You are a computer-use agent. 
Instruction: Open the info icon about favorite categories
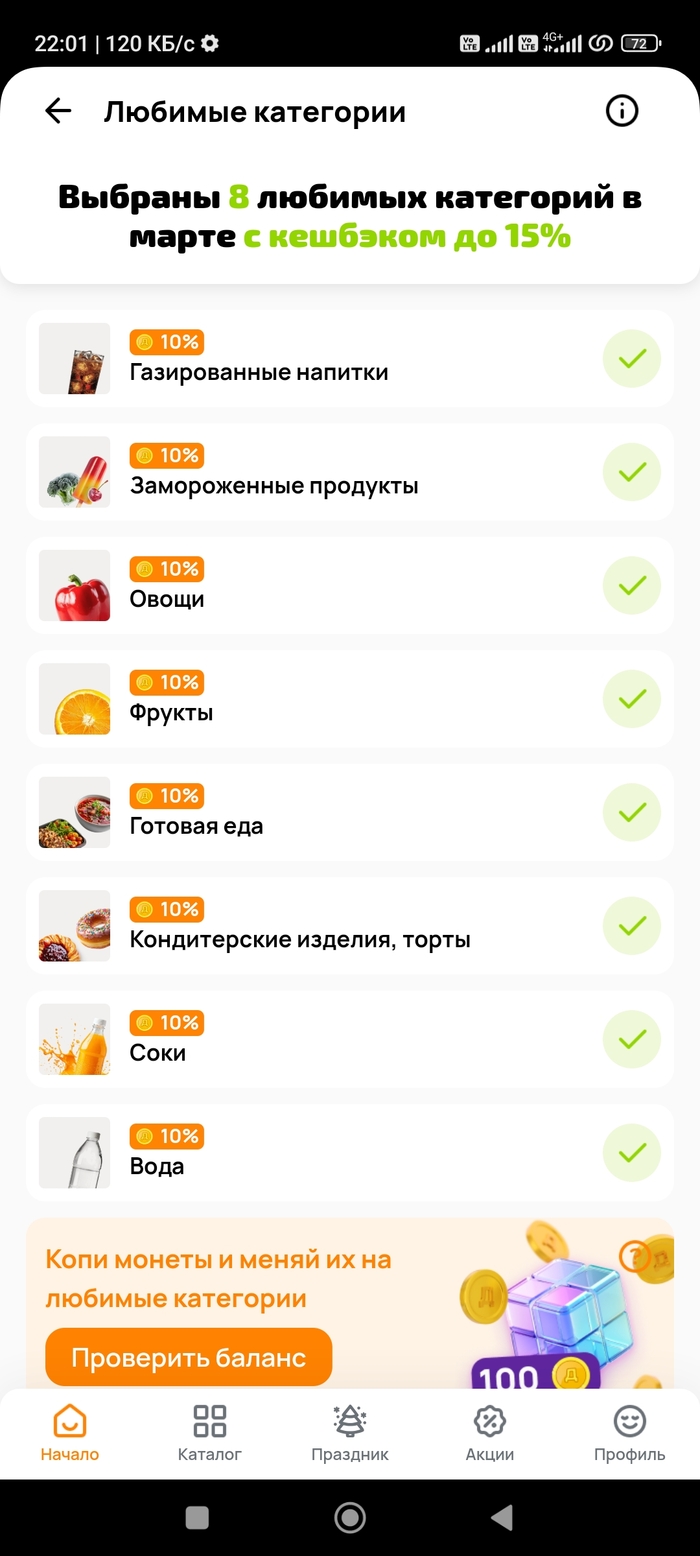click(x=622, y=111)
